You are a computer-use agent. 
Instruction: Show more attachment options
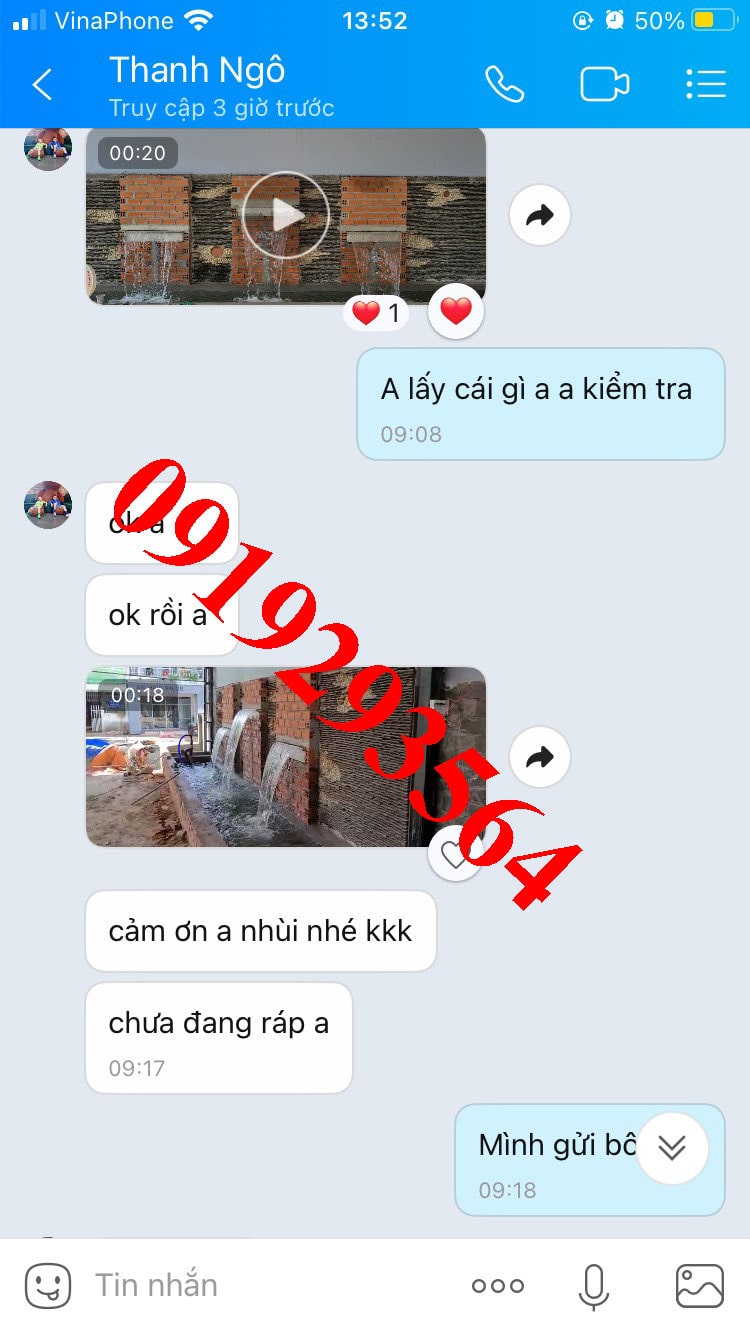point(497,1286)
